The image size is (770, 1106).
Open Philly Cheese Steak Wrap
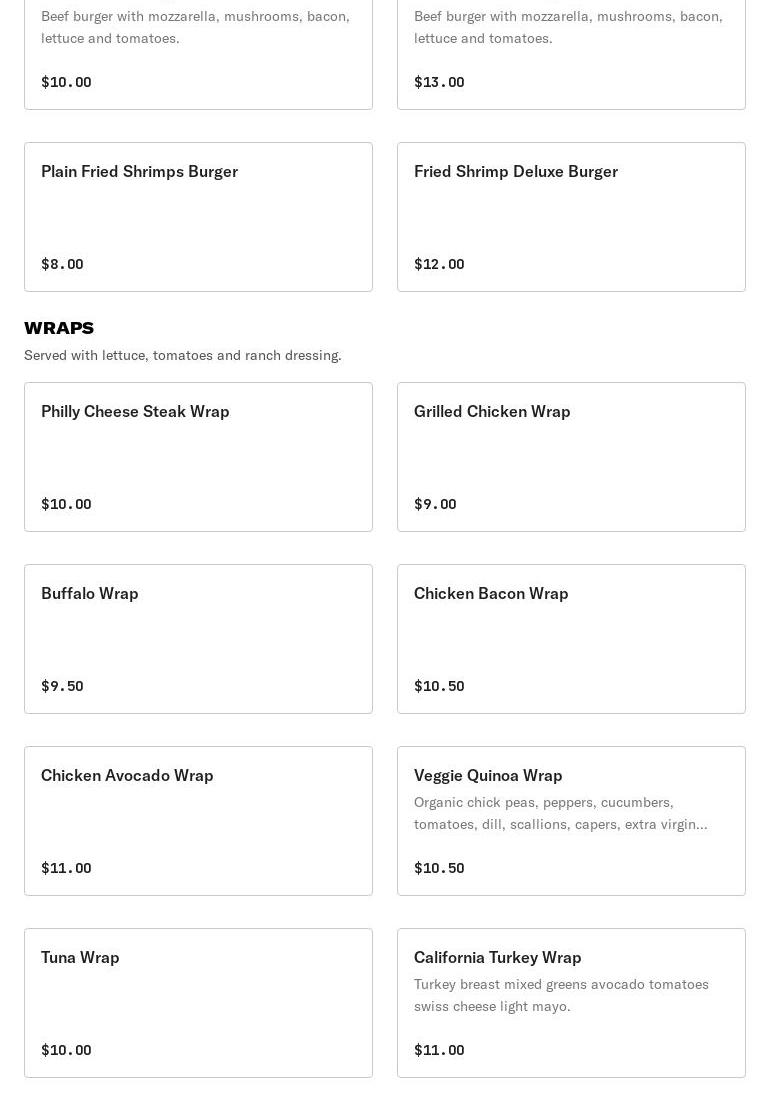198,456
